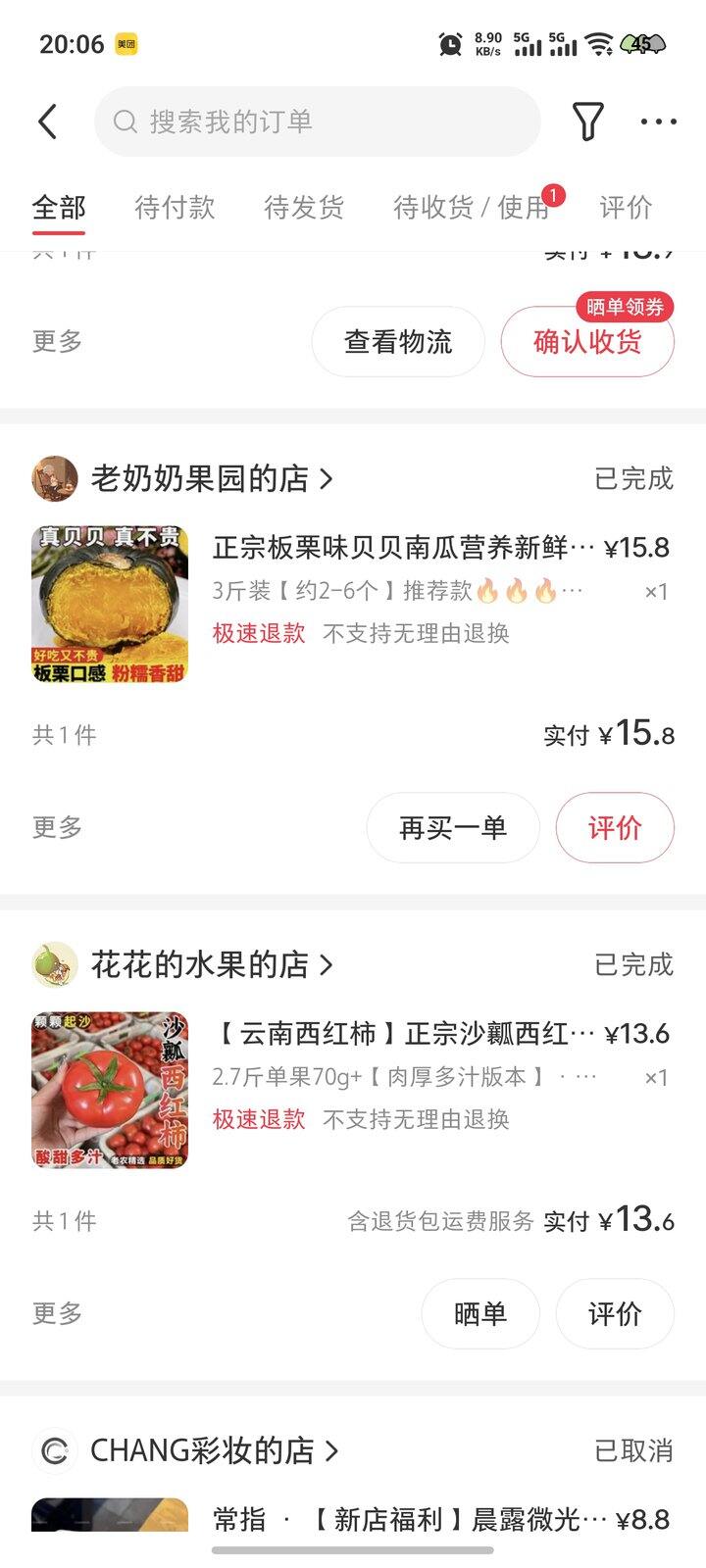Switch to the 评价 tab at top
The image size is (706, 1568).
(626, 207)
